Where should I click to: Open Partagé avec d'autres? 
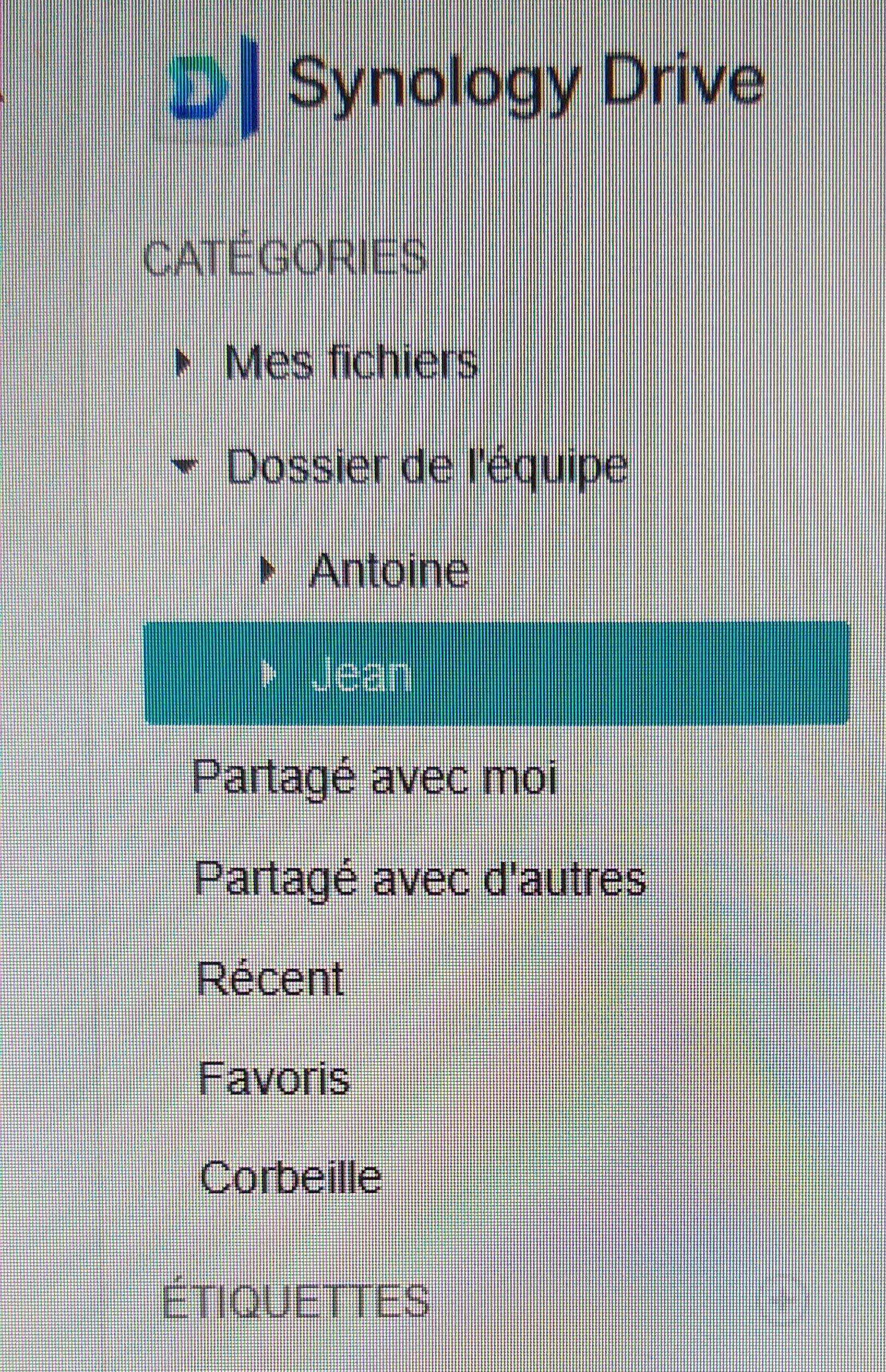(x=420, y=879)
